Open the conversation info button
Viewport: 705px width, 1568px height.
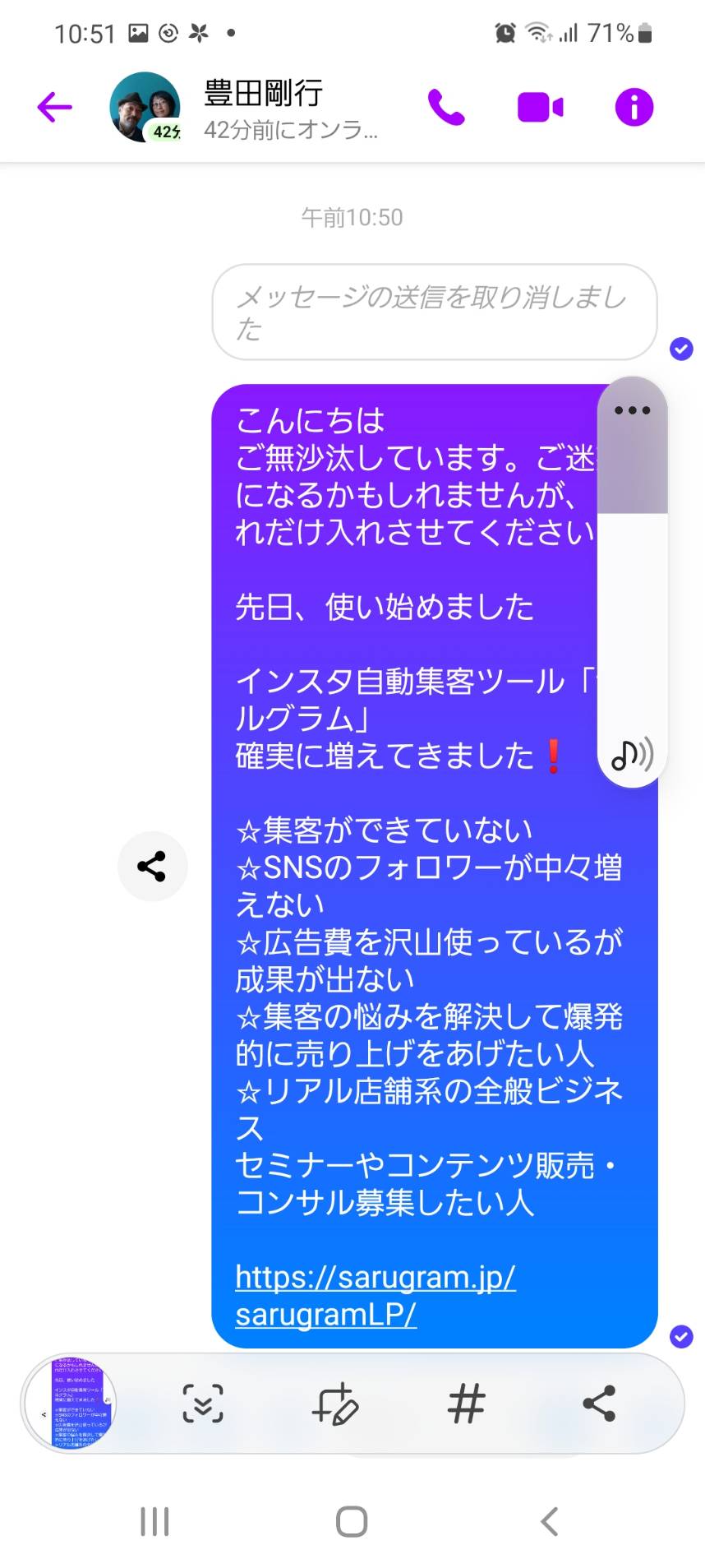click(634, 107)
